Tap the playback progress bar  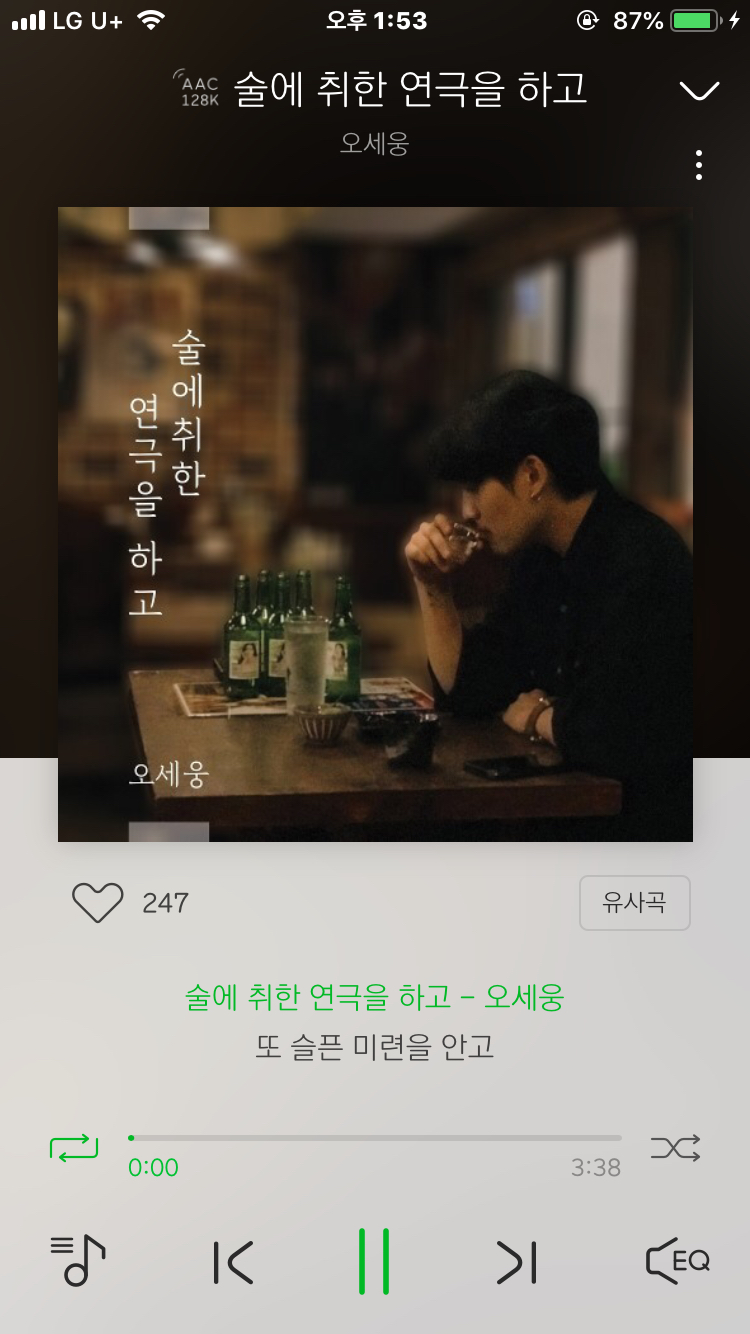pos(375,1136)
